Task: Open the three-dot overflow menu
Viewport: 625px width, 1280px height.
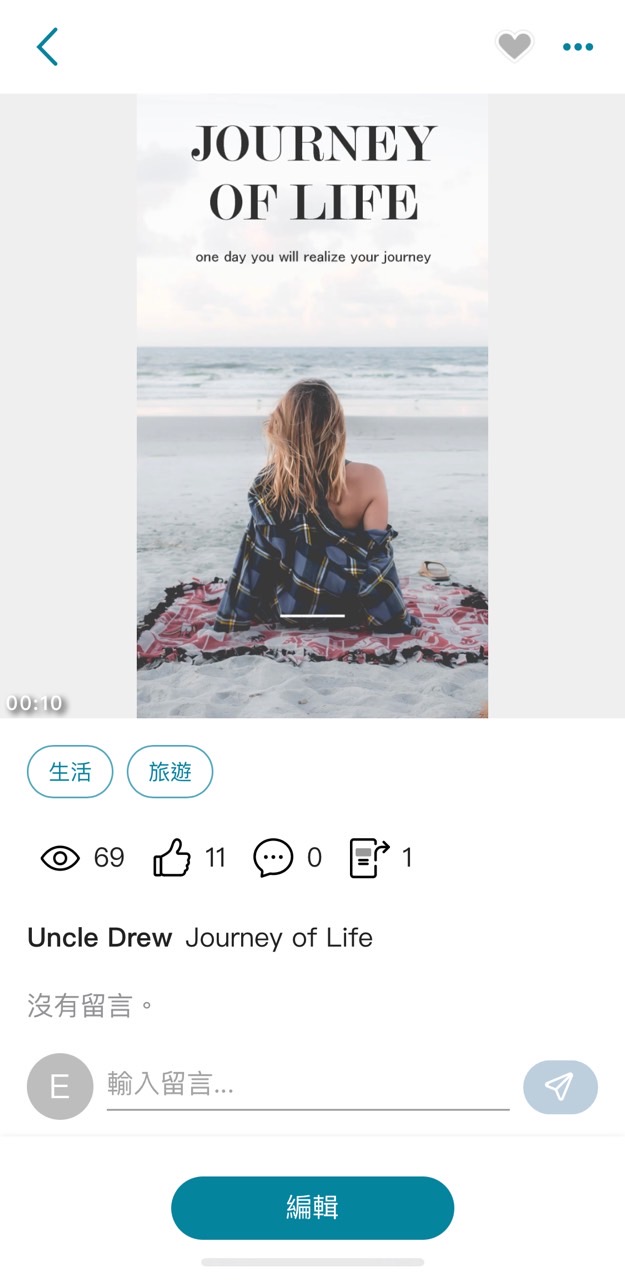Action: (x=578, y=47)
